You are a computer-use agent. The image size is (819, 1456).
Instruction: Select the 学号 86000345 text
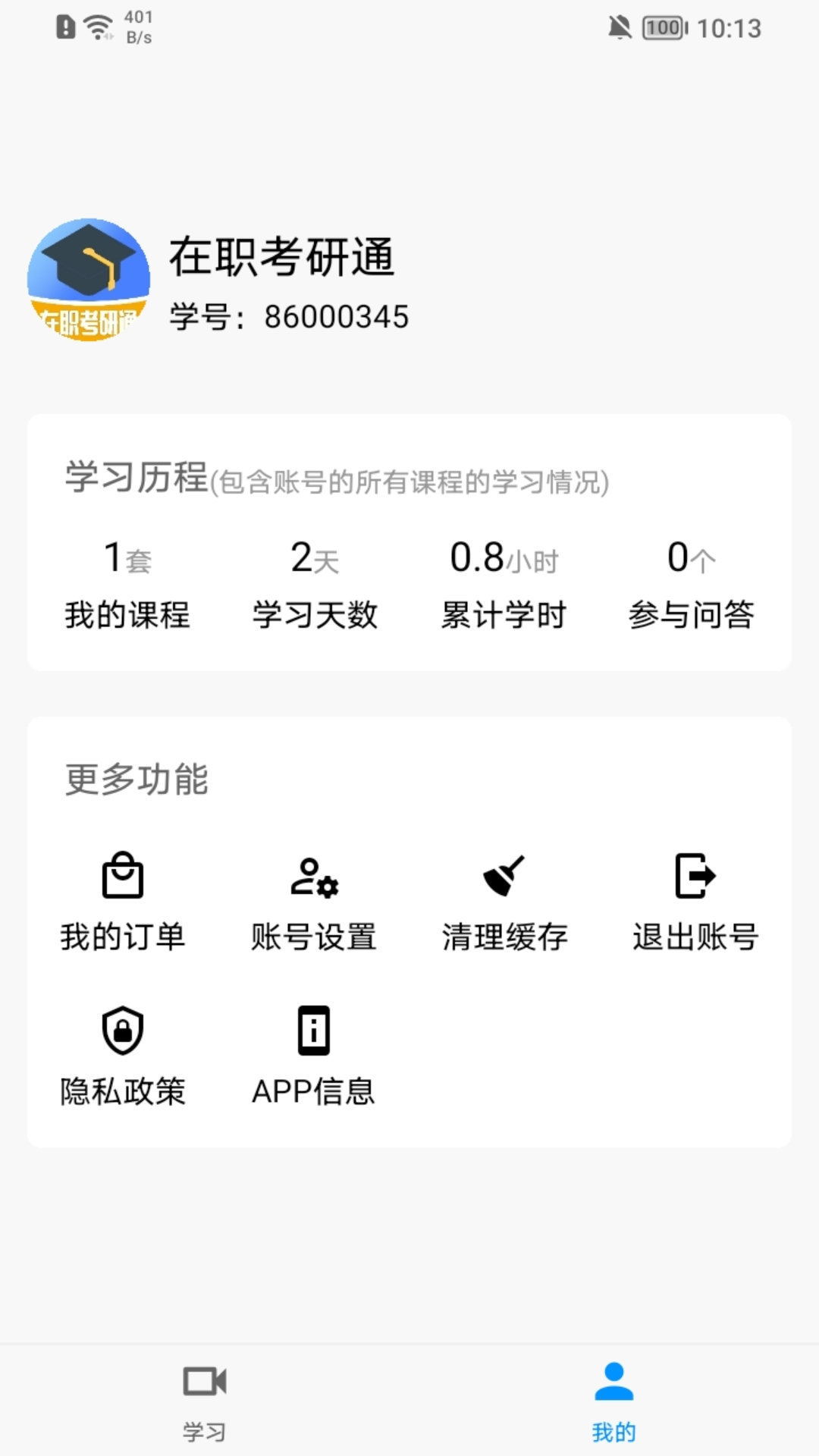tap(288, 316)
